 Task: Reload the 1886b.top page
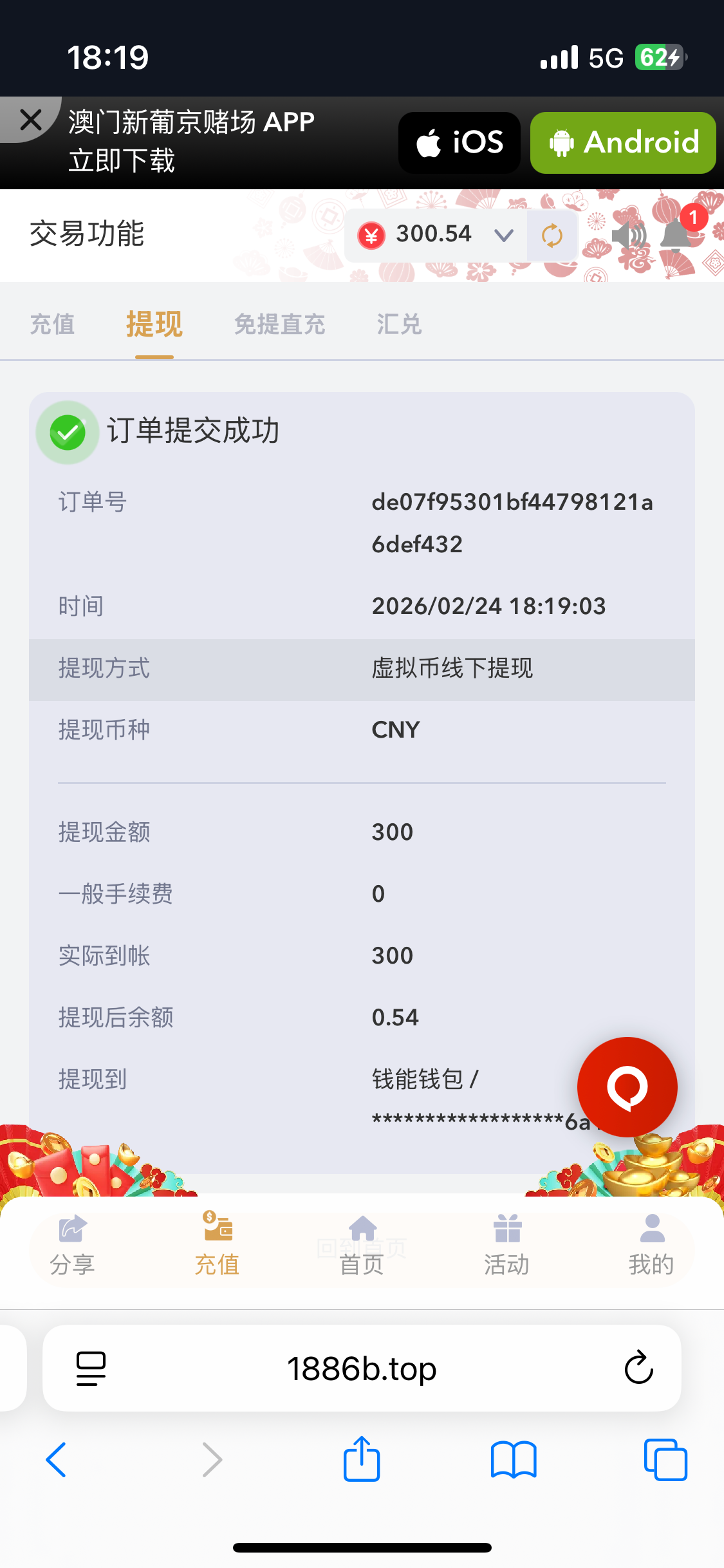point(638,1368)
